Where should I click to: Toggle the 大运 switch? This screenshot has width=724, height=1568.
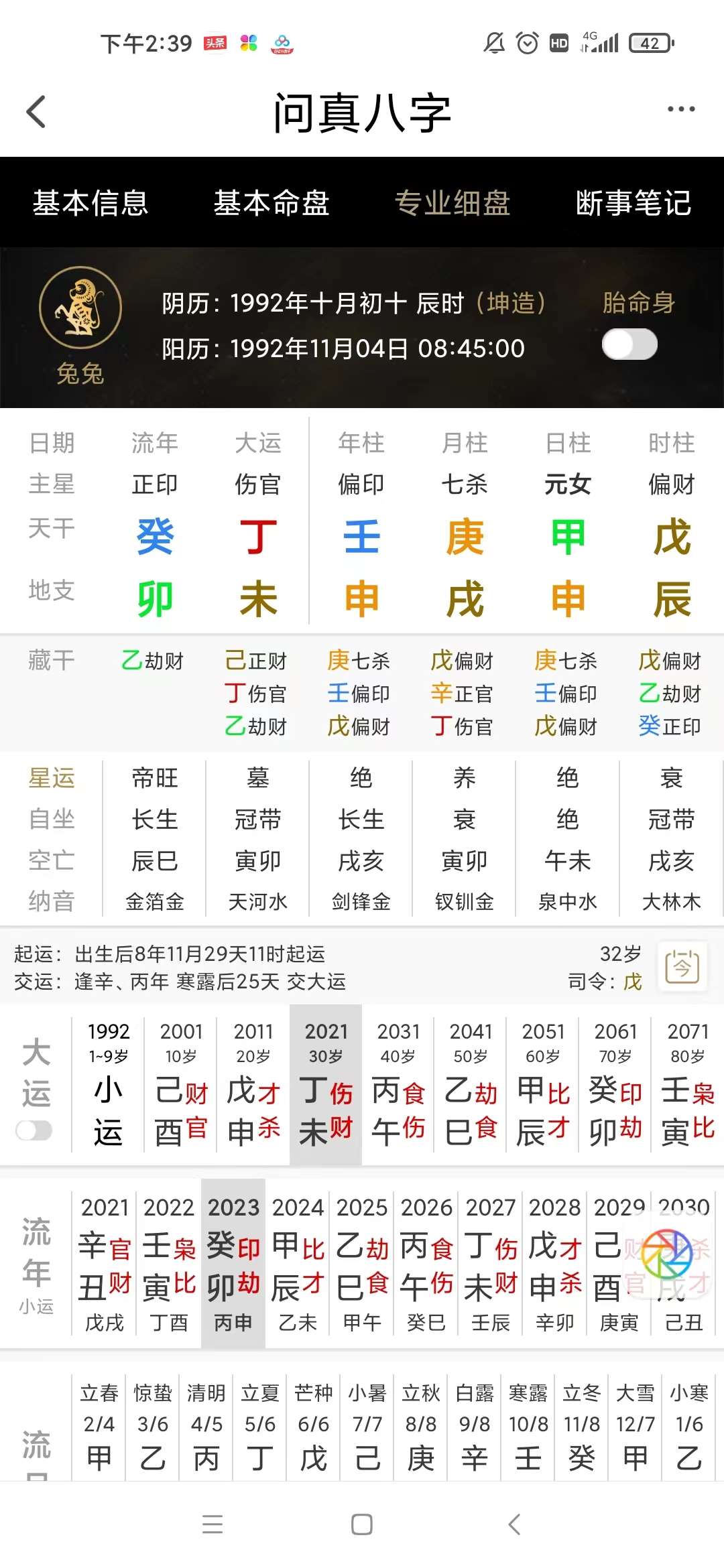pyautogui.click(x=34, y=1130)
